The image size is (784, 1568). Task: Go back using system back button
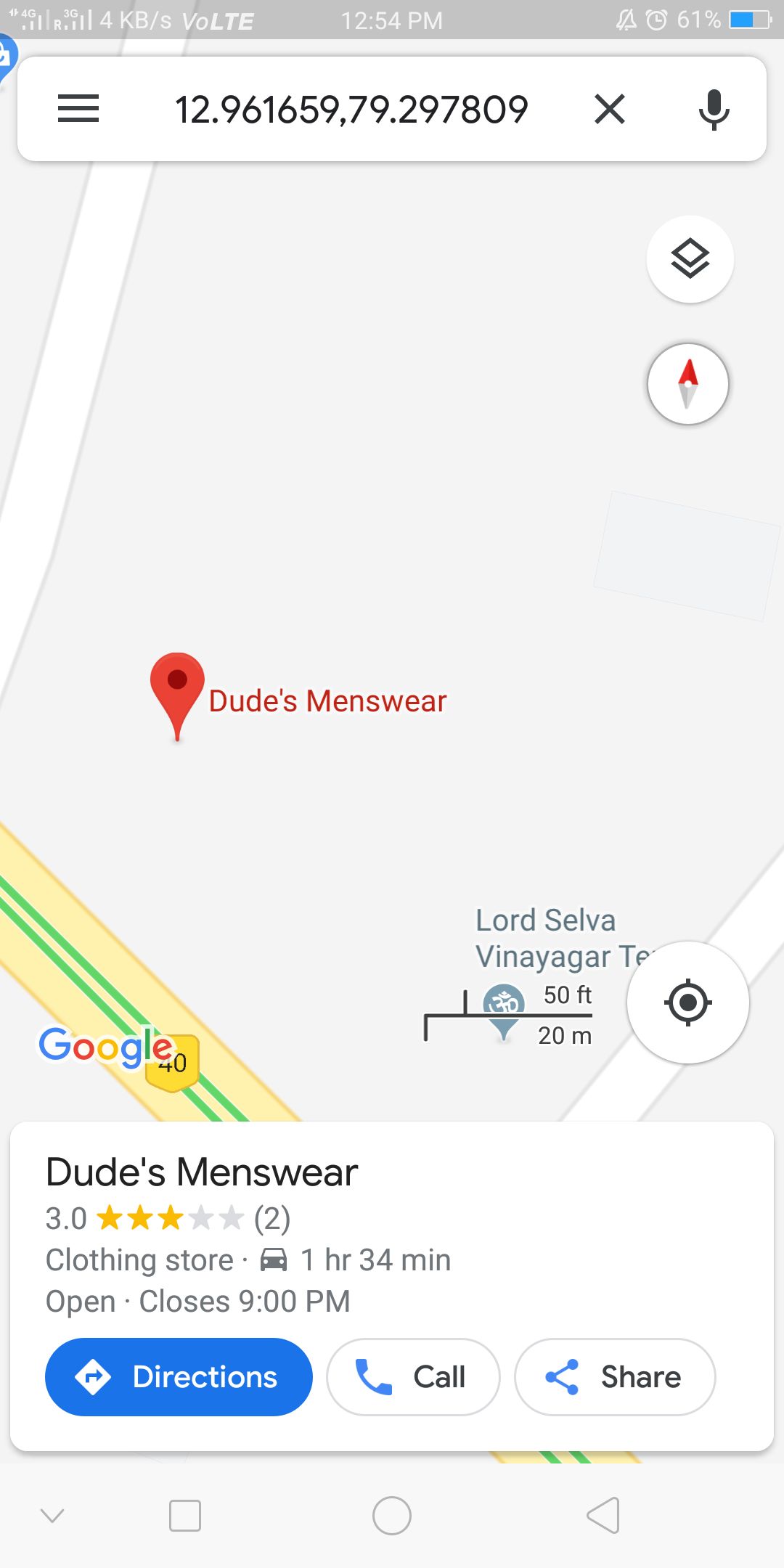[x=603, y=1516]
